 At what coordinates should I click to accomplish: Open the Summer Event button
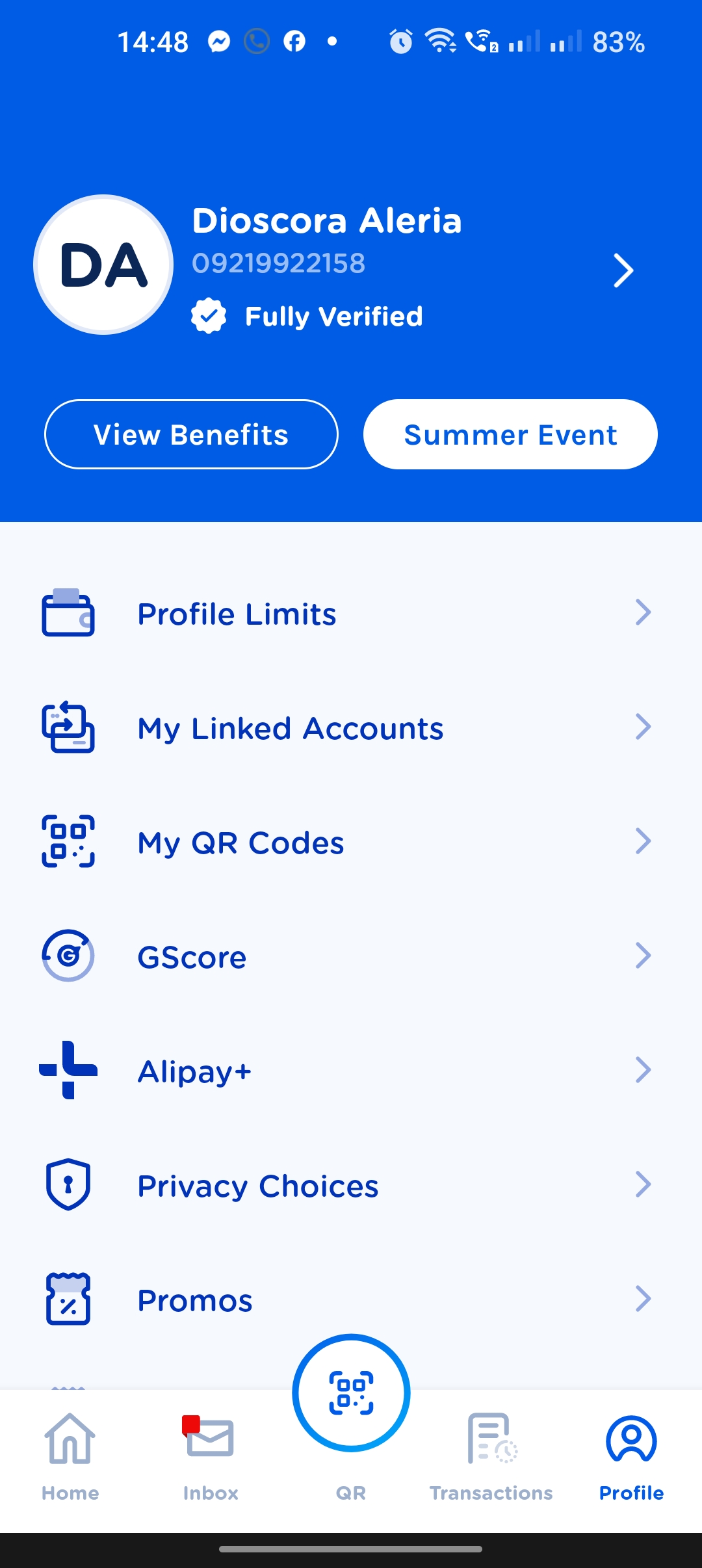coord(510,434)
